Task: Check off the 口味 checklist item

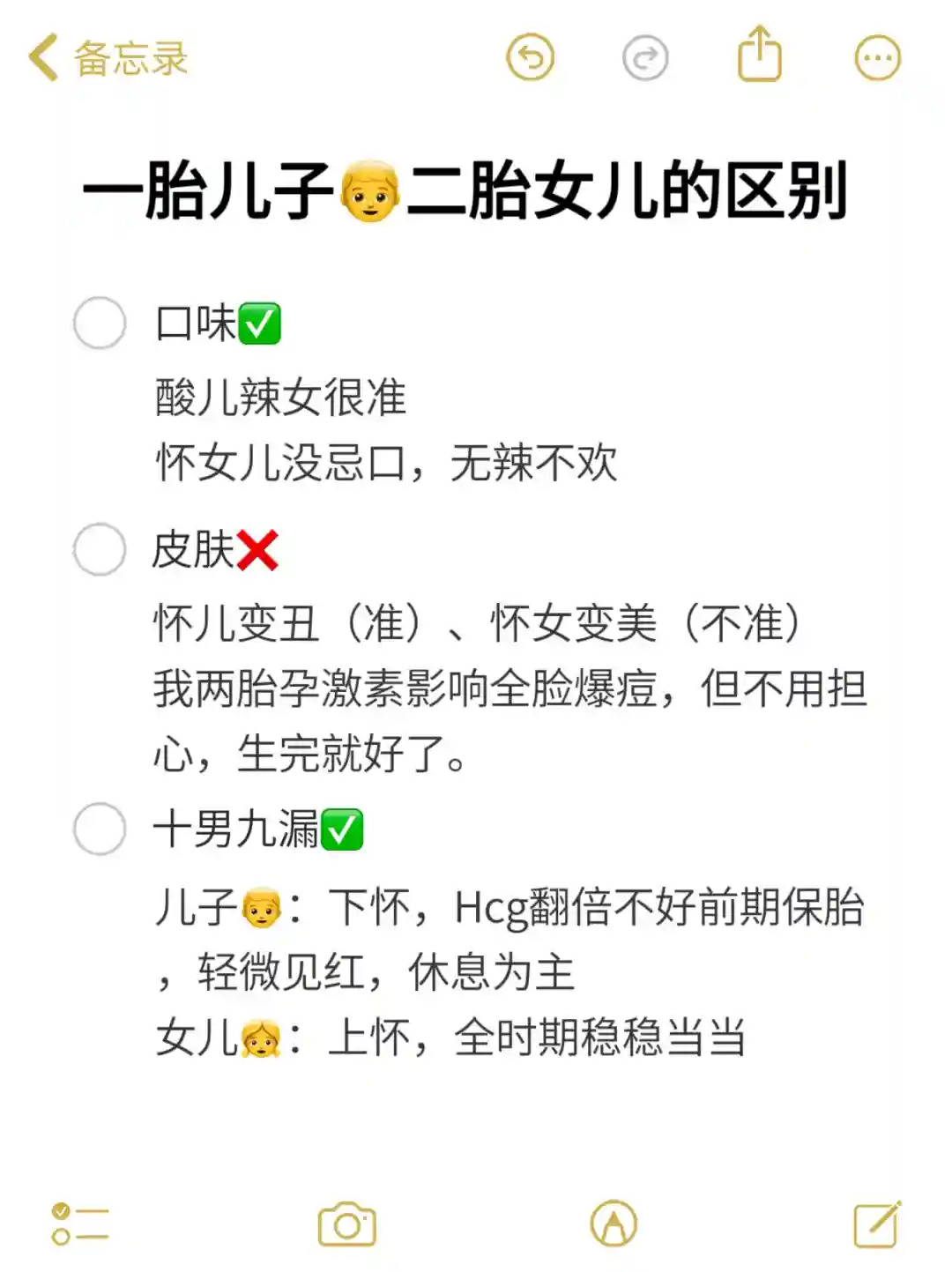Action: pyautogui.click(x=100, y=323)
